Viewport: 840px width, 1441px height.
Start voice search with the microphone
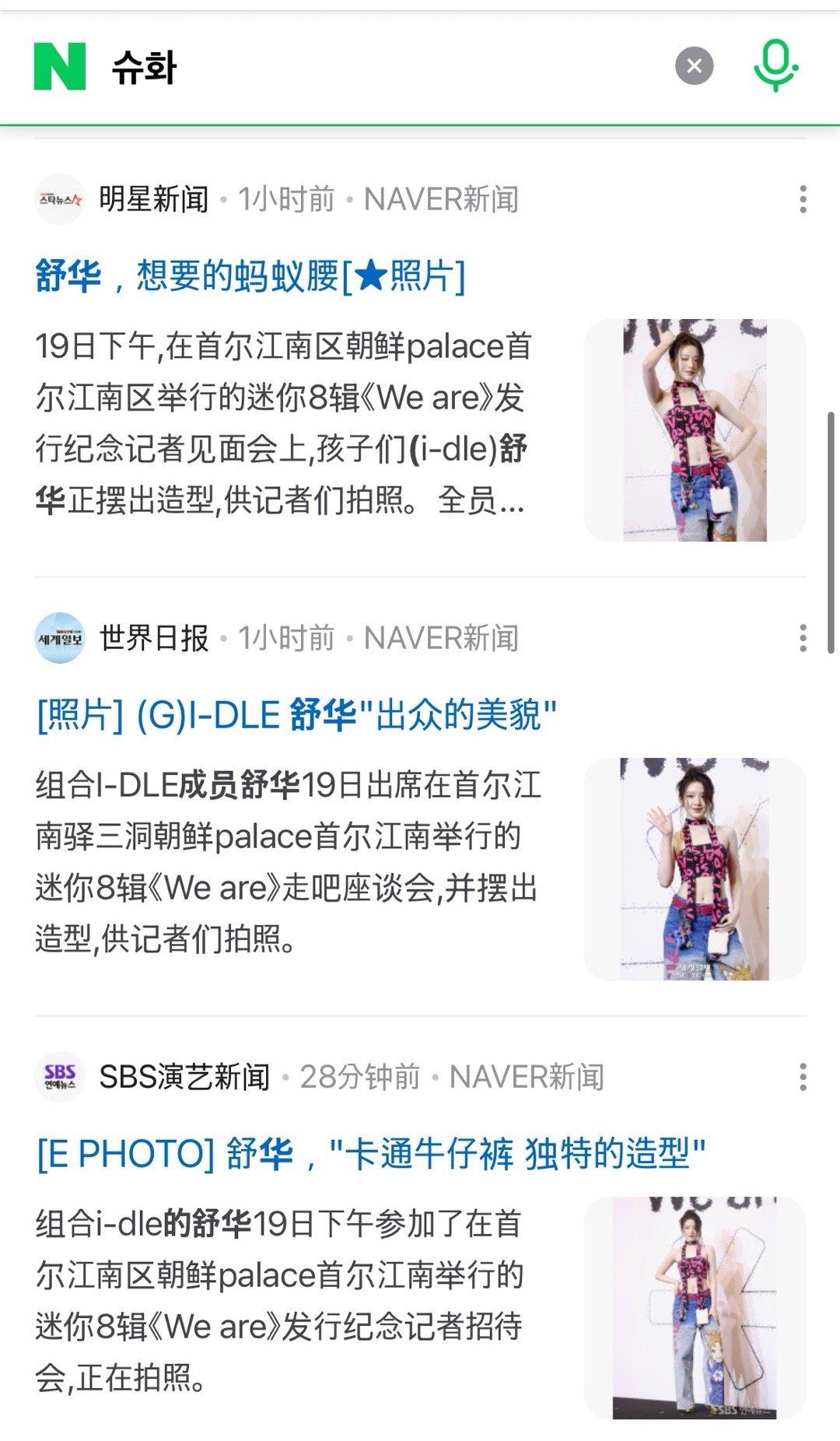pos(775,66)
